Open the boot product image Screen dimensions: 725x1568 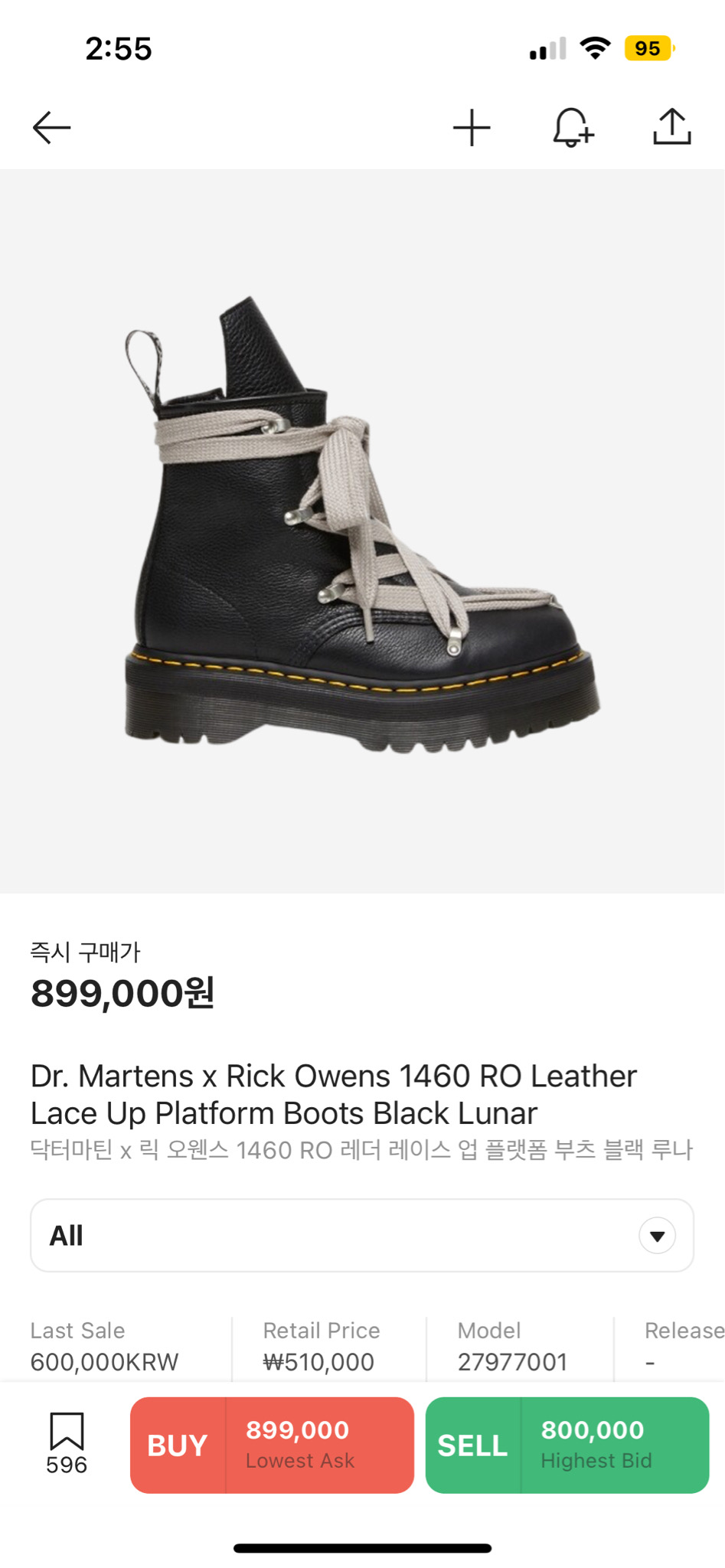[x=362, y=528]
